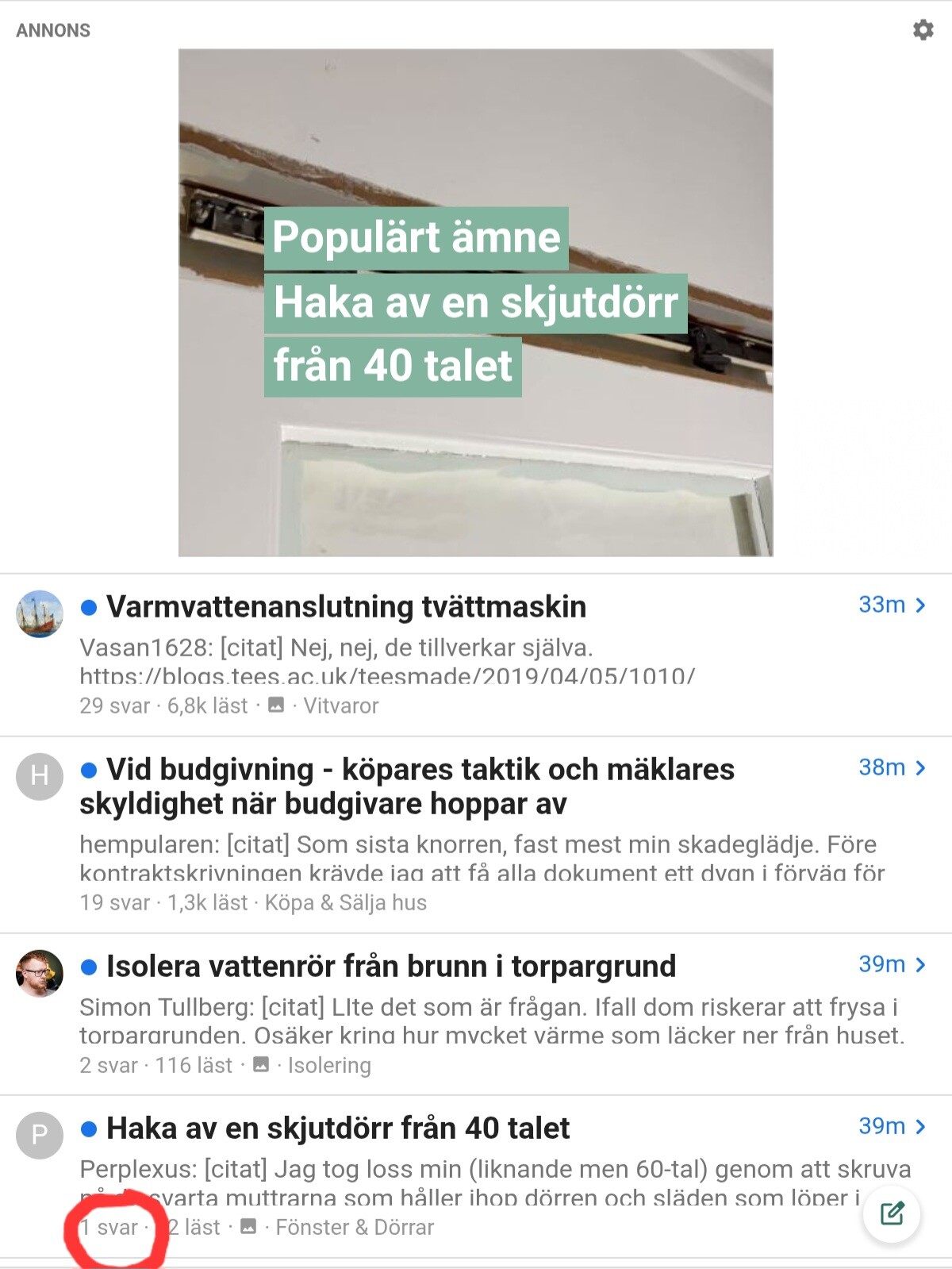
Task: Open thread Varmvattenanslutning tvättmaskin
Action: tap(346, 607)
